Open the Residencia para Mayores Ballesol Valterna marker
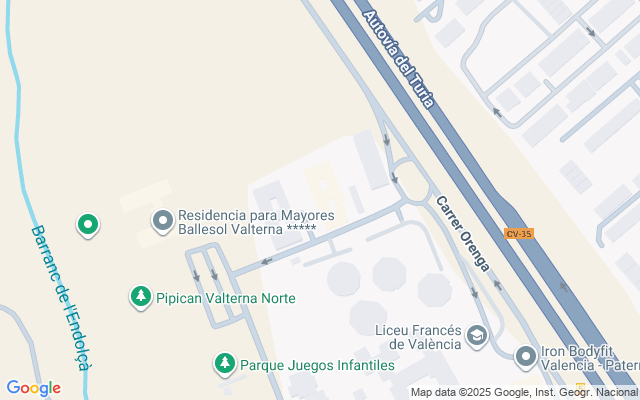This screenshot has height=400, width=640. pos(162,219)
